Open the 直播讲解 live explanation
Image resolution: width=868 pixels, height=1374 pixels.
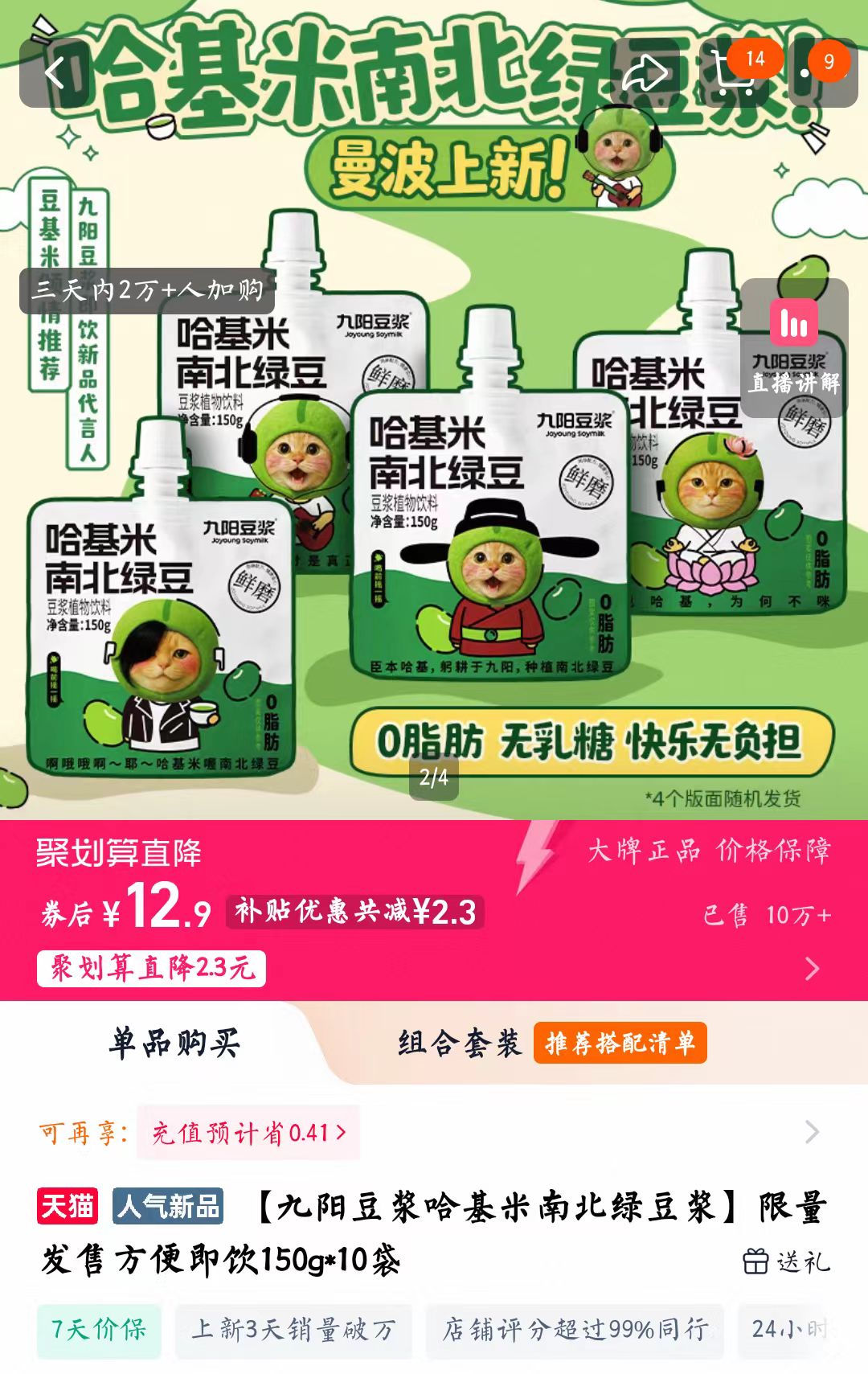coord(794,348)
